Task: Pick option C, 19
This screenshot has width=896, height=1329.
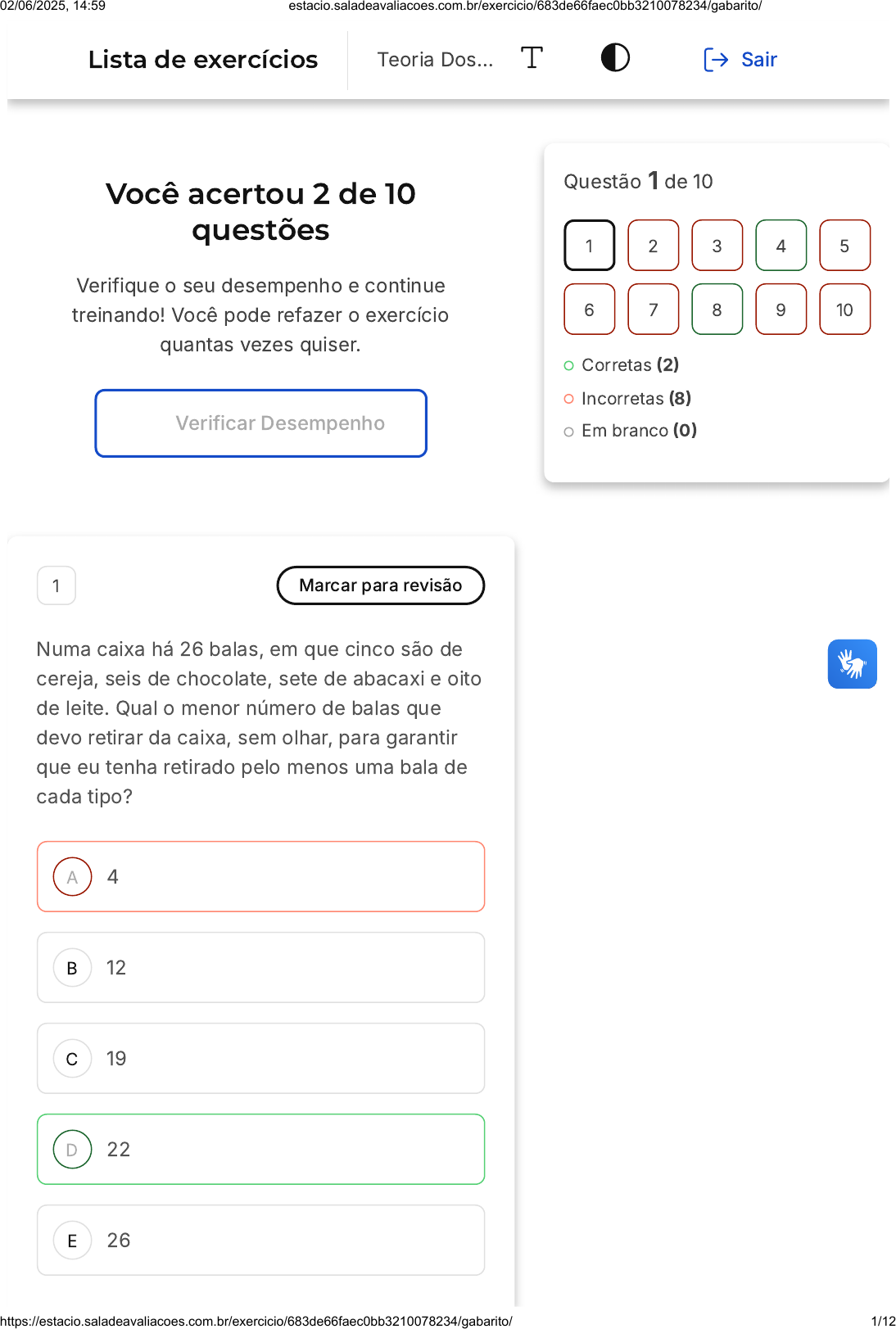Action: click(x=261, y=1059)
